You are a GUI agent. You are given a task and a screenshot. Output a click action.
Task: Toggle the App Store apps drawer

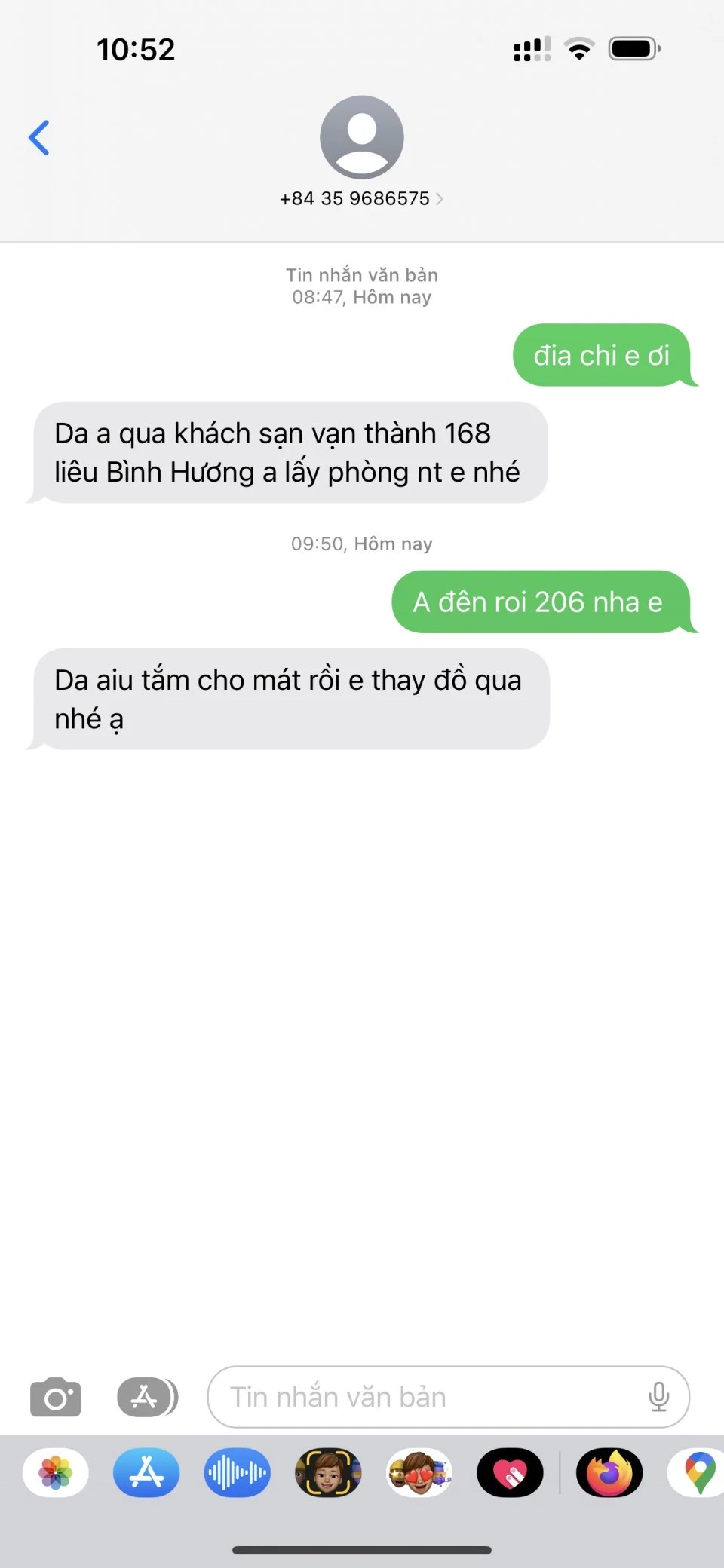(147, 1397)
